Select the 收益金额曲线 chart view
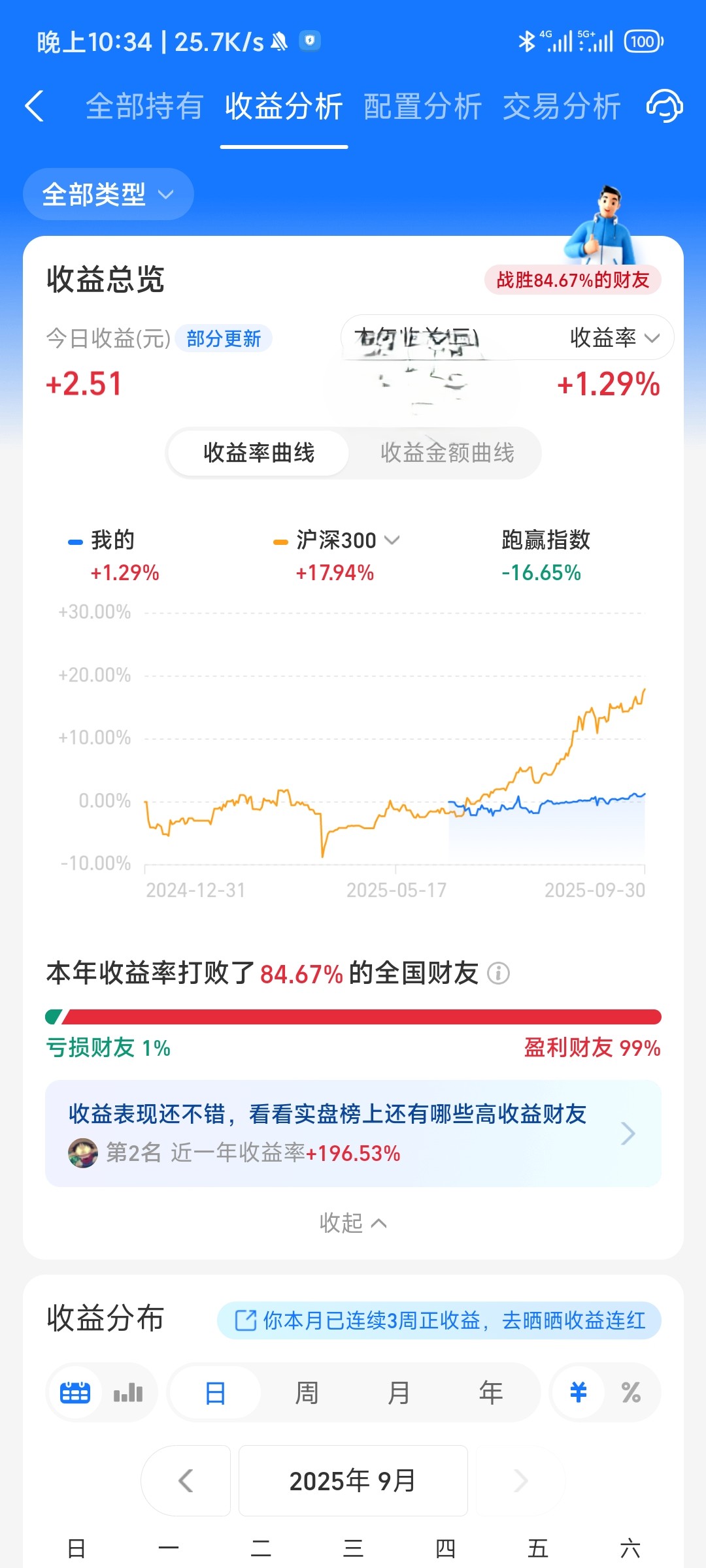This screenshot has width=706, height=1568. coord(447,453)
